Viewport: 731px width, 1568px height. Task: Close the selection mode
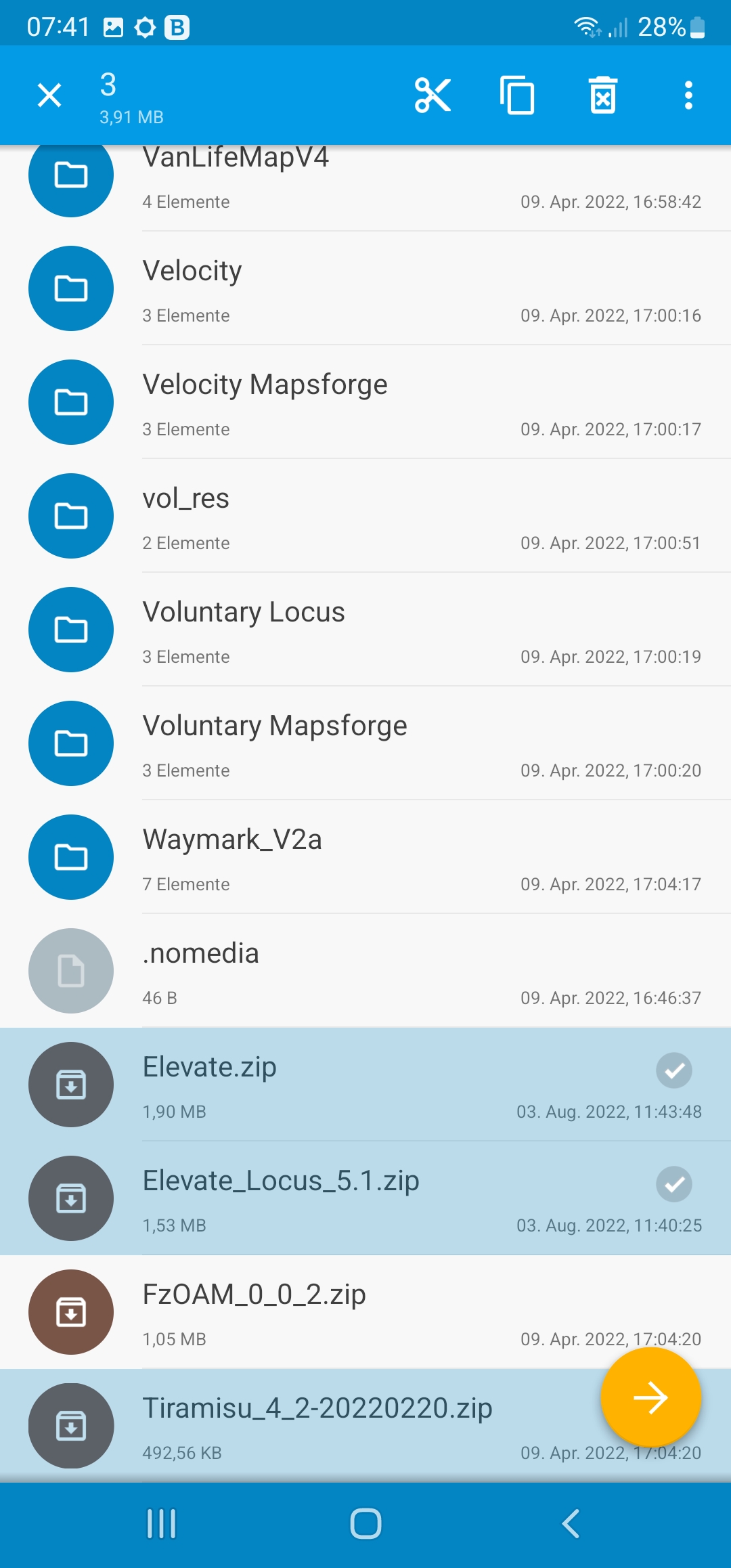point(49,95)
